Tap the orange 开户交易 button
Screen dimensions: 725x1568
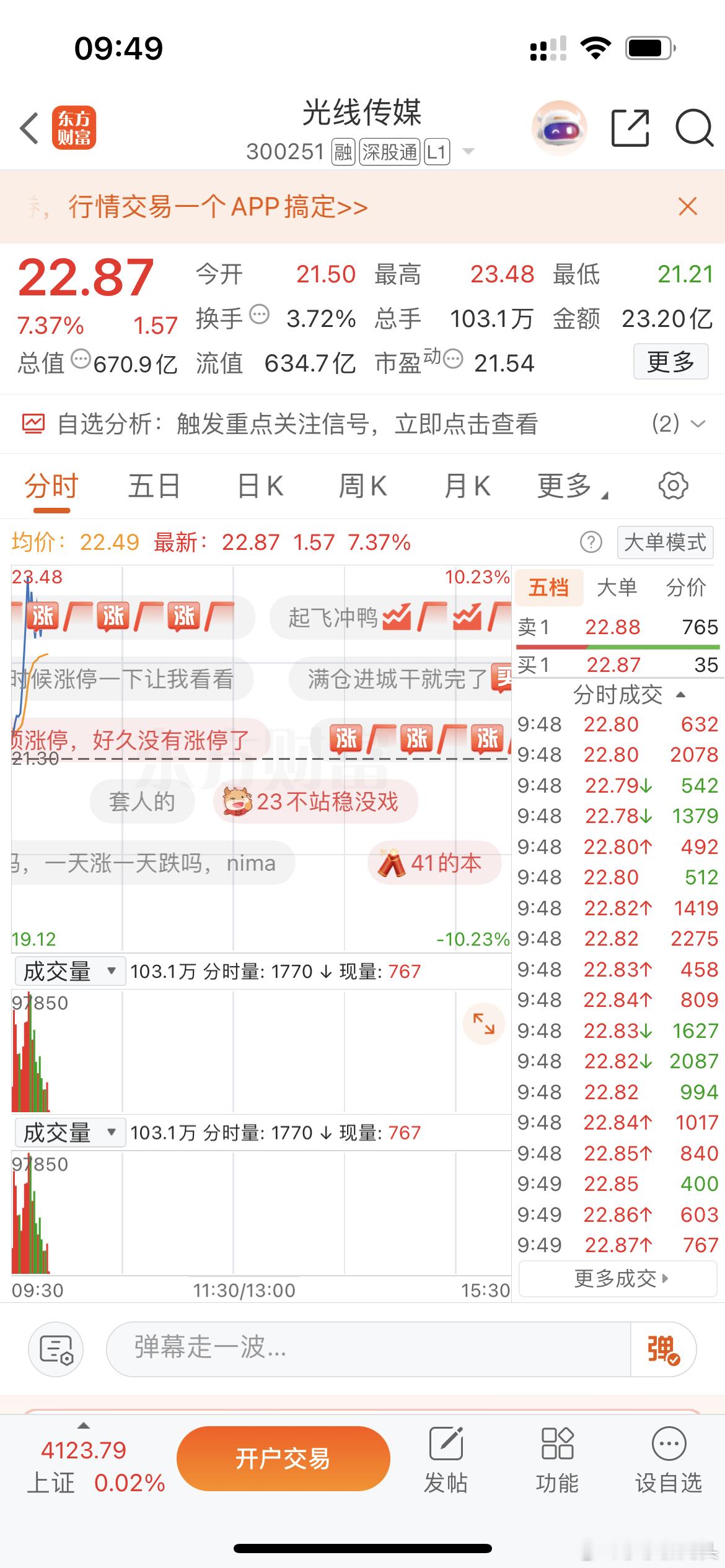coord(283,1458)
